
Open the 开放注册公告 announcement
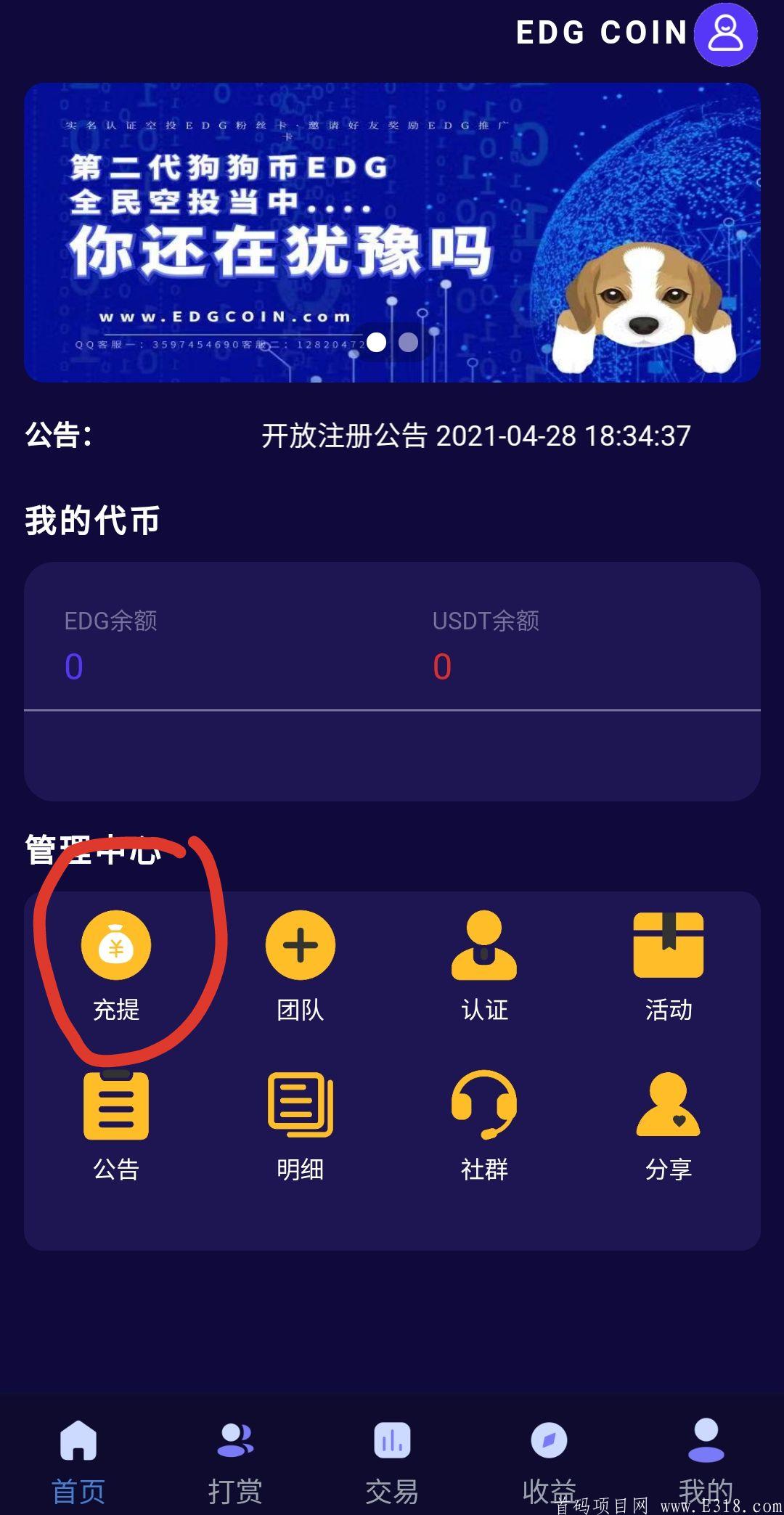pos(475,436)
